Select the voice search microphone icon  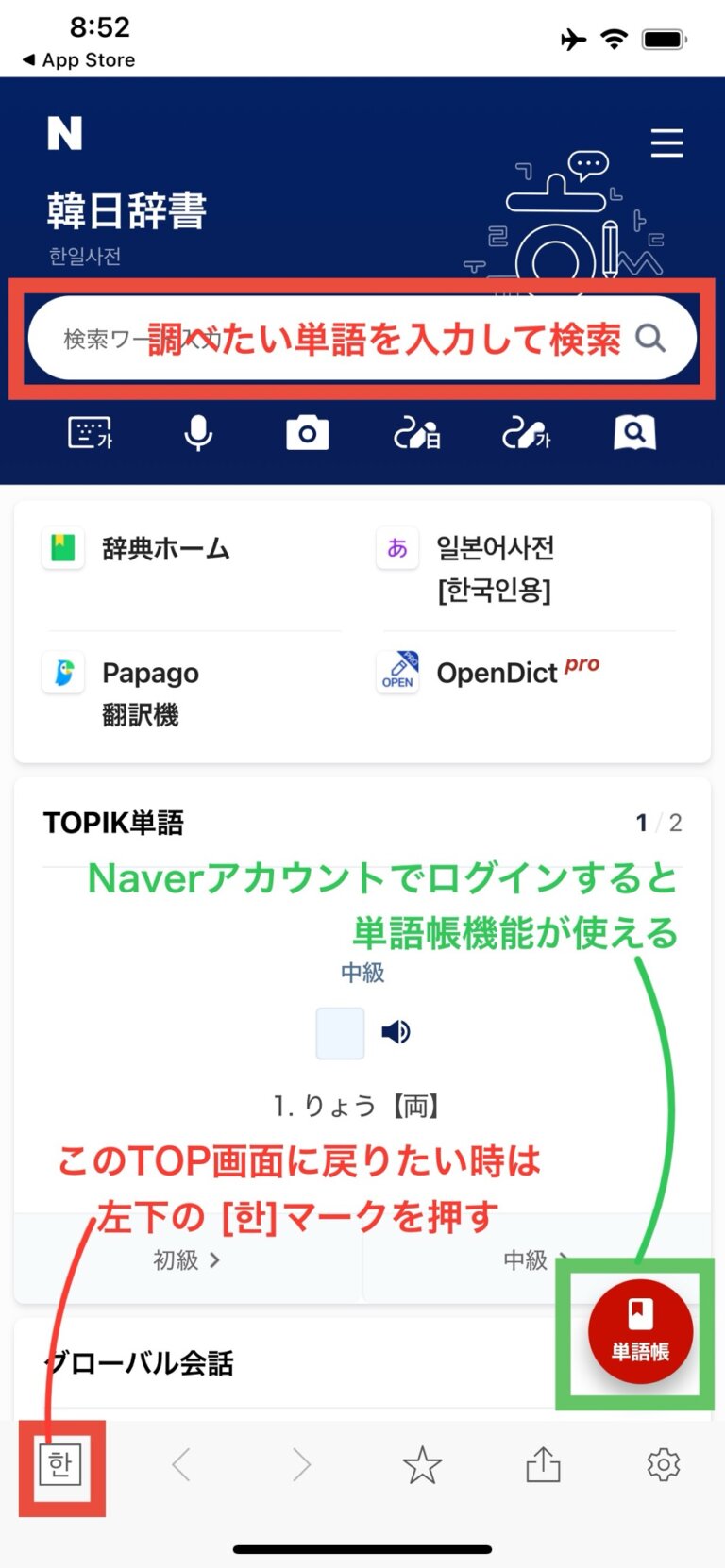point(199,432)
